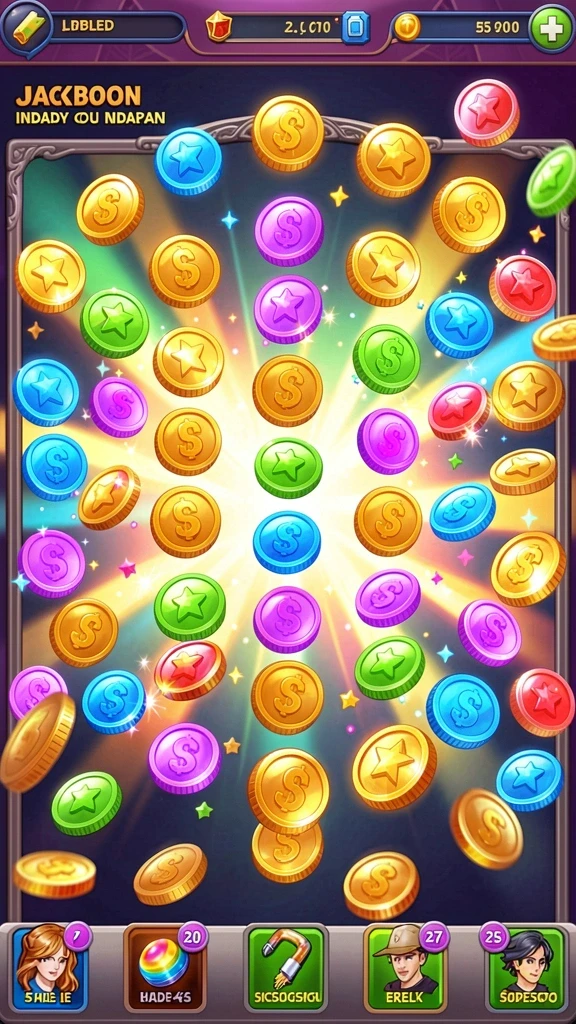The image size is (576, 1024).
Task: Tap the blue gem icon in the top bar
Action: click(355, 28)
